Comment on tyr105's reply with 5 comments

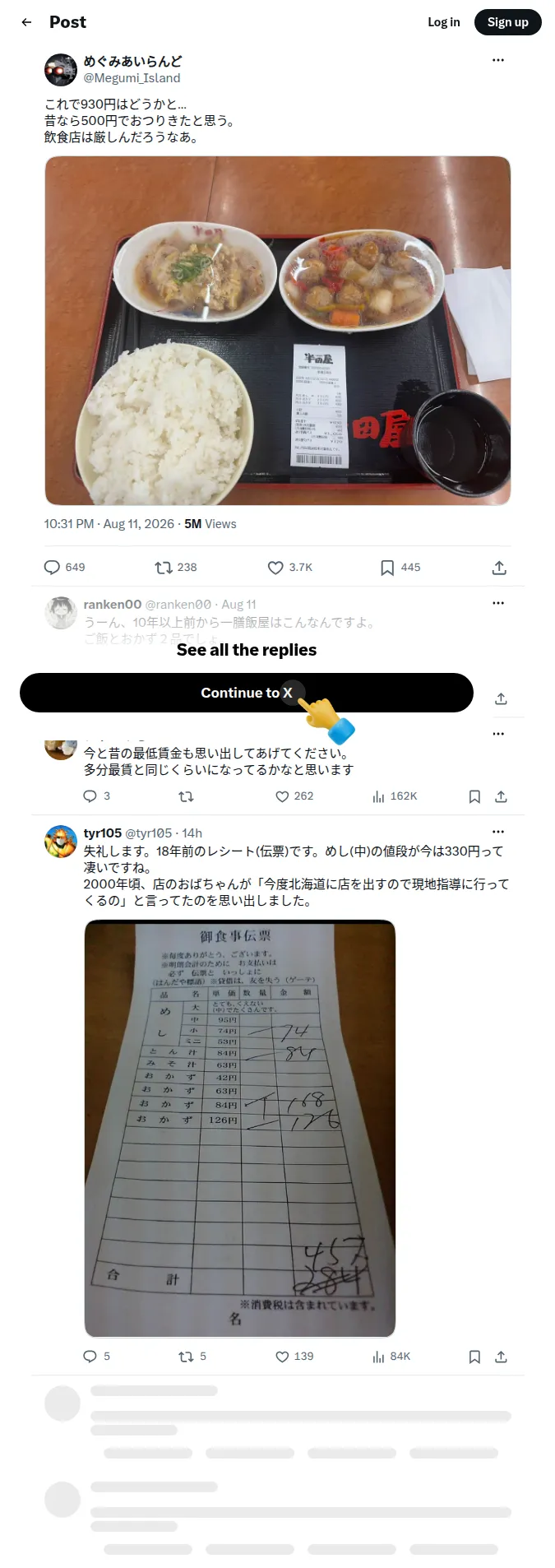click(97, 1357)
